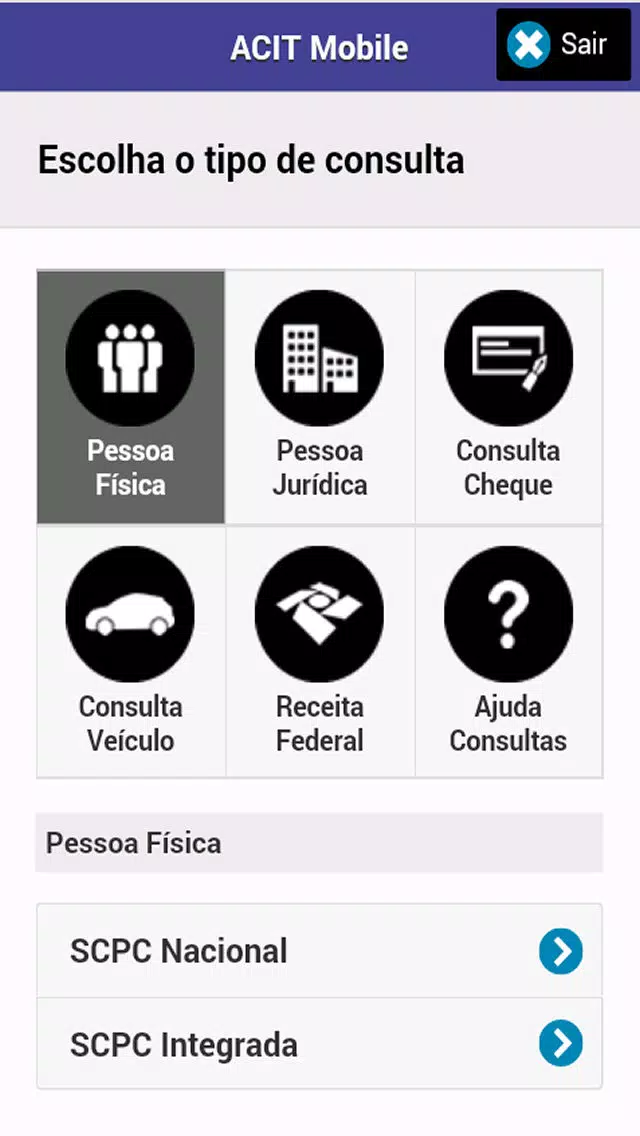Tap the Sair exit button

(563, 44)
